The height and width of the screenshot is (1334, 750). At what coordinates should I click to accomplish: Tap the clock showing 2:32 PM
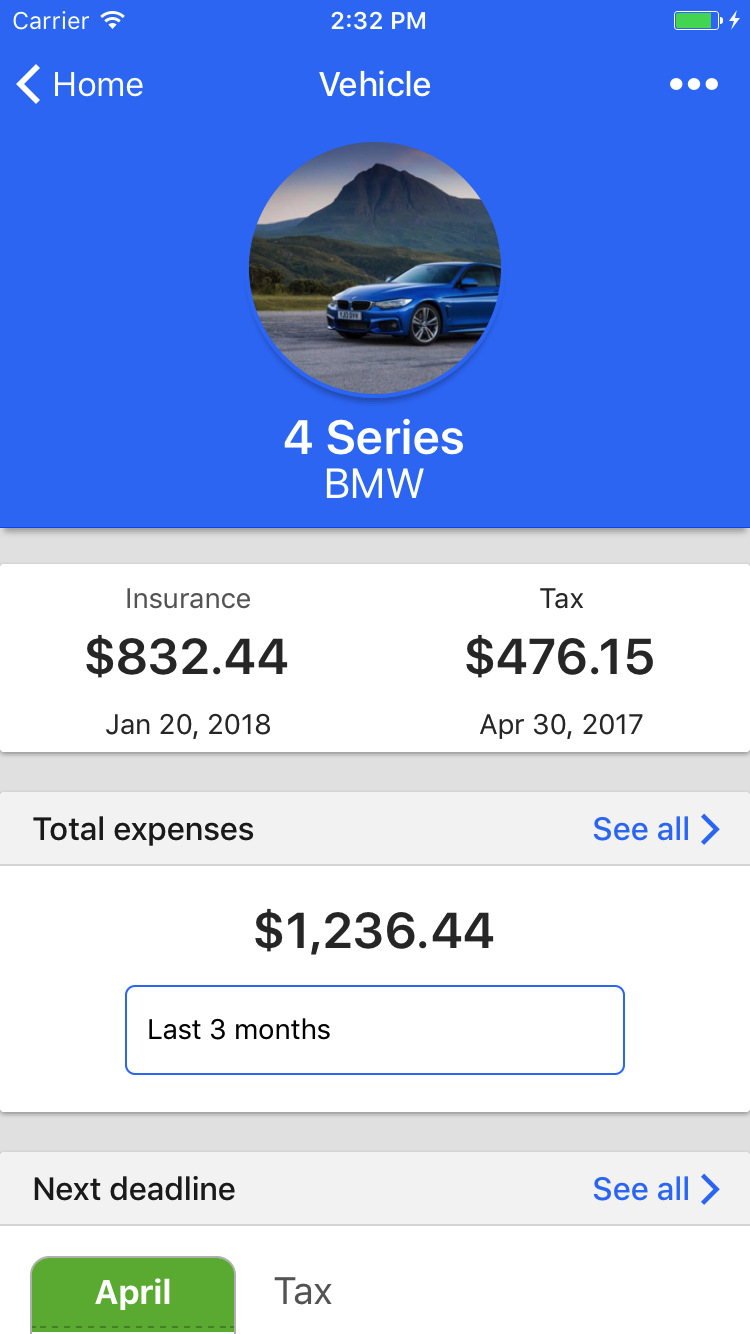point(379,20)
